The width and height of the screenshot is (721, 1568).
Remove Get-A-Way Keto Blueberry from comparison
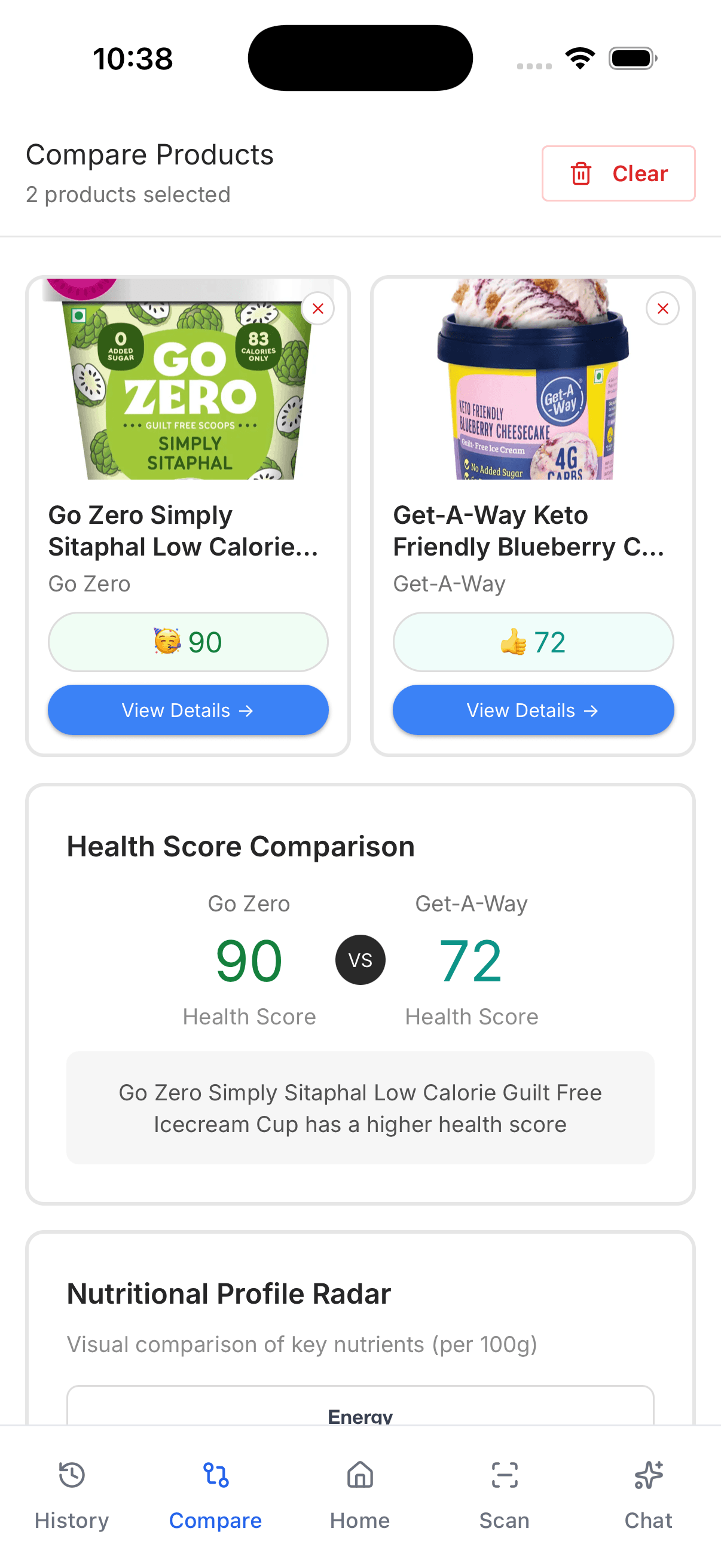pyautogui.click(x=662, y=309)
